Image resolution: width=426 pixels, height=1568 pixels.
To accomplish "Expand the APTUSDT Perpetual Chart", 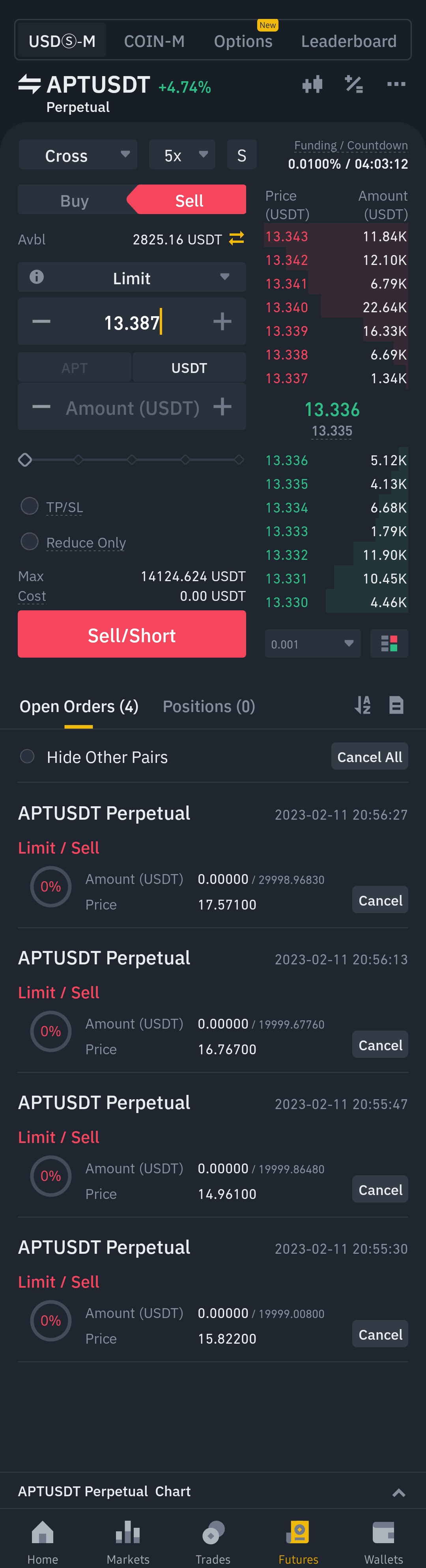I will click(399, 1492).
